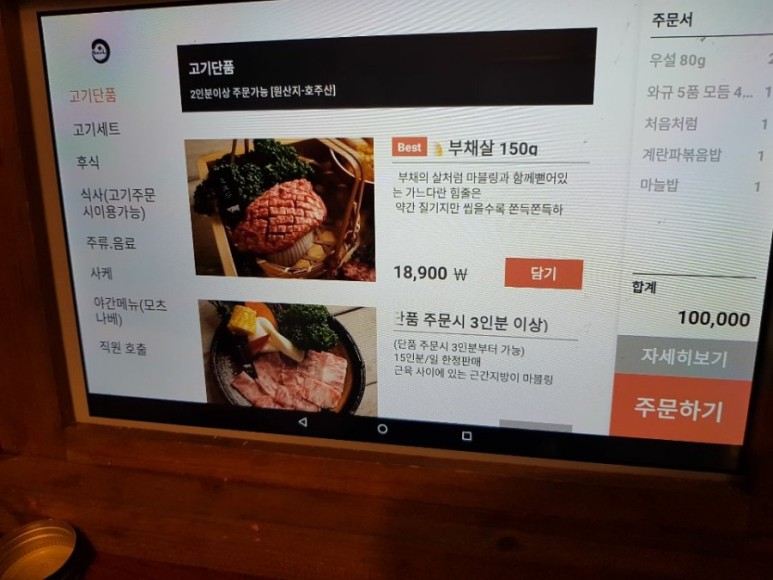Tap the Android home navigation button

382,428
